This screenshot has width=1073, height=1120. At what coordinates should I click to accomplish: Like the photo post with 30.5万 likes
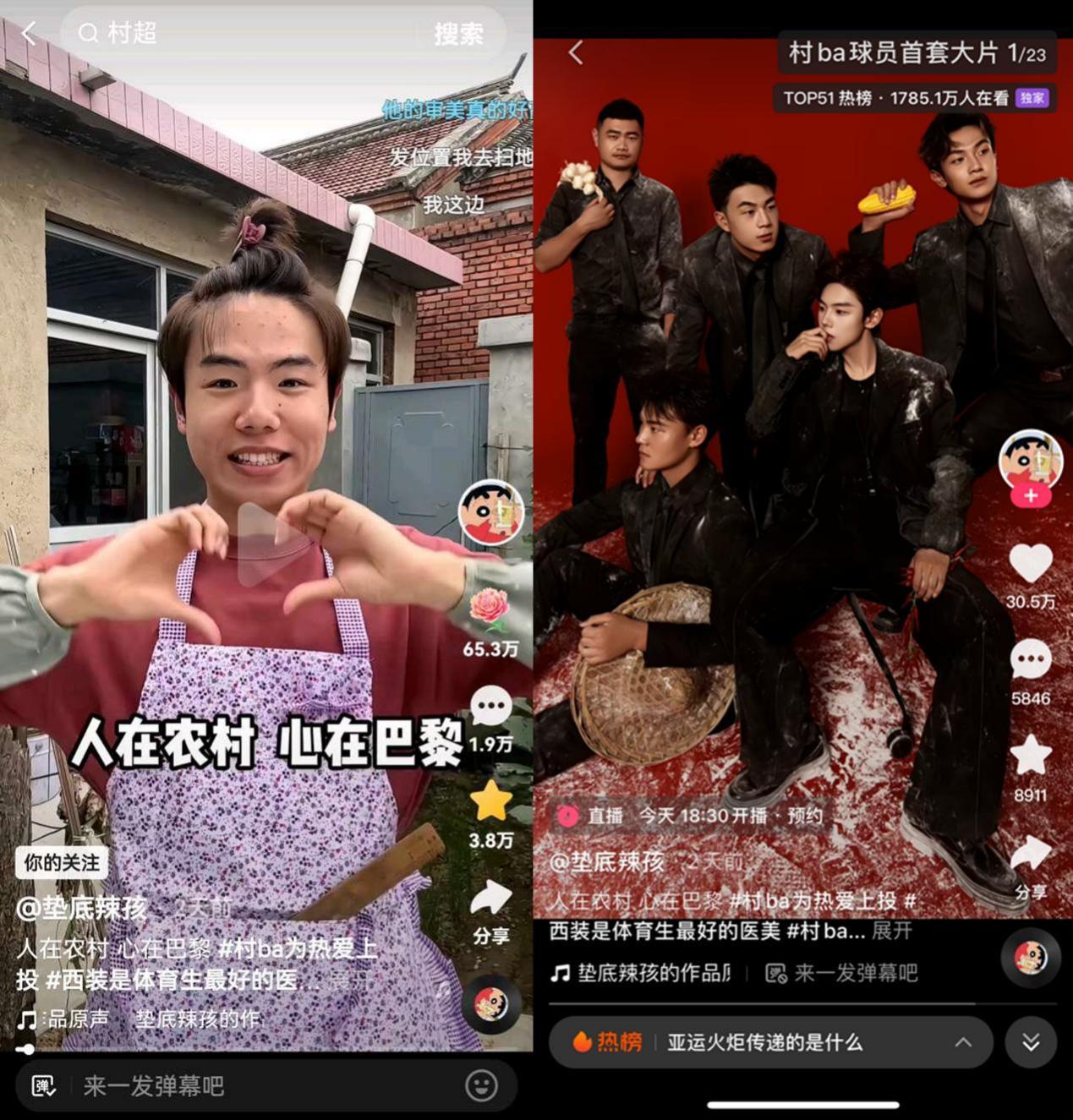(x=1030, y=564)
